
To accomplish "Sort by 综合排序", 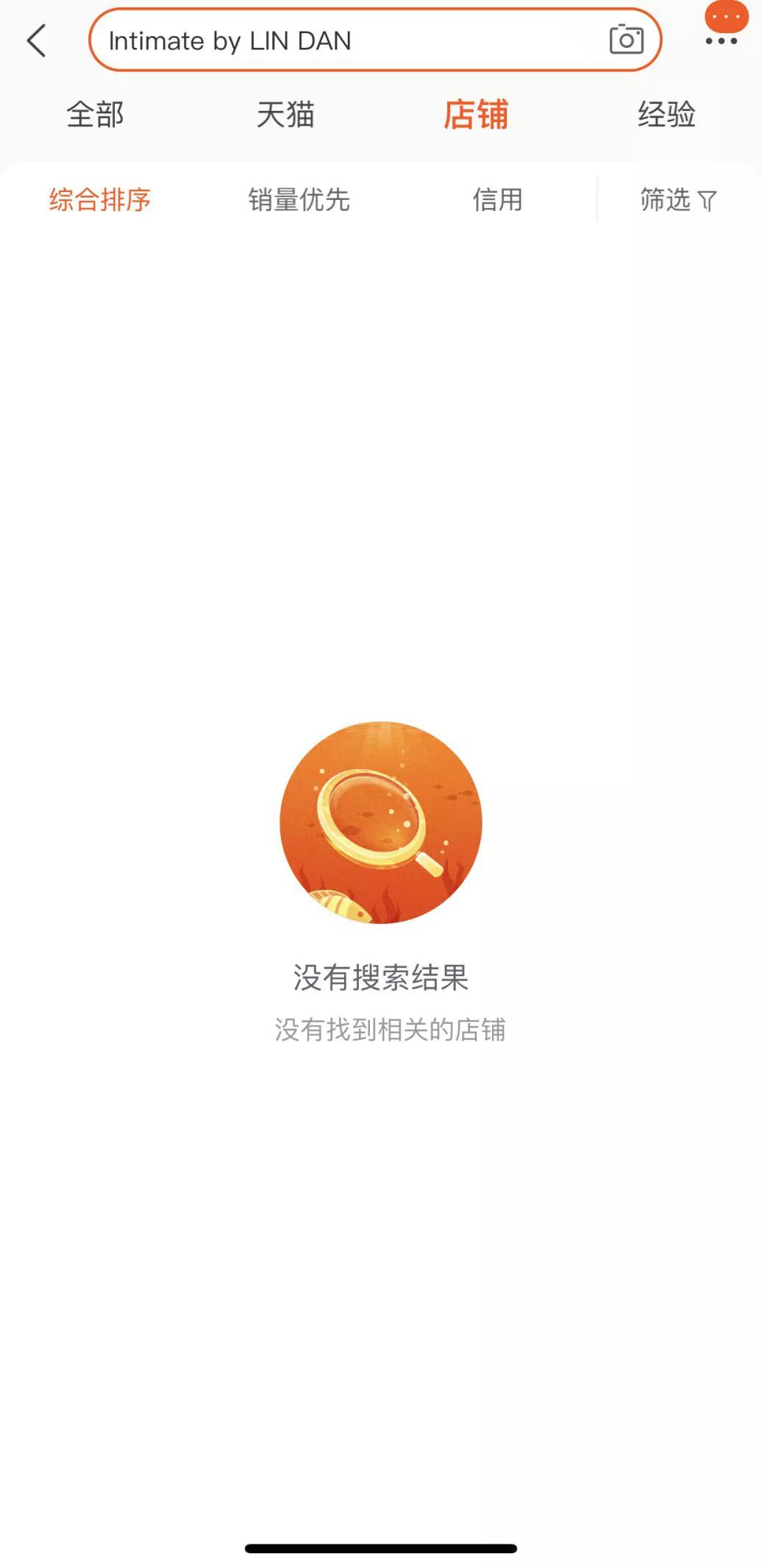I will pyautogui.click(x=100, y=199).
